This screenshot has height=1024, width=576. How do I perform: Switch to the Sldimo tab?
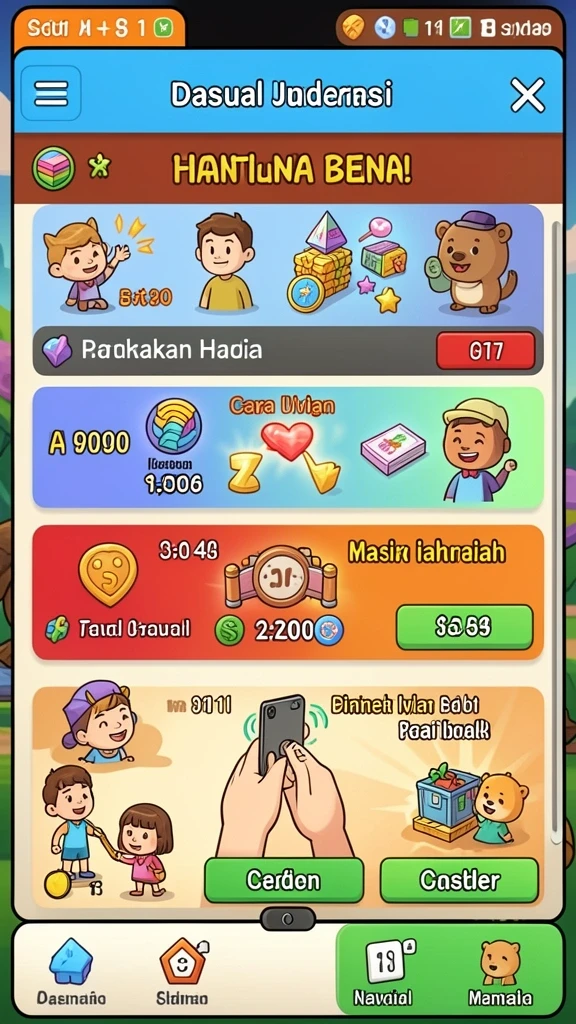[x=182, y=972]
